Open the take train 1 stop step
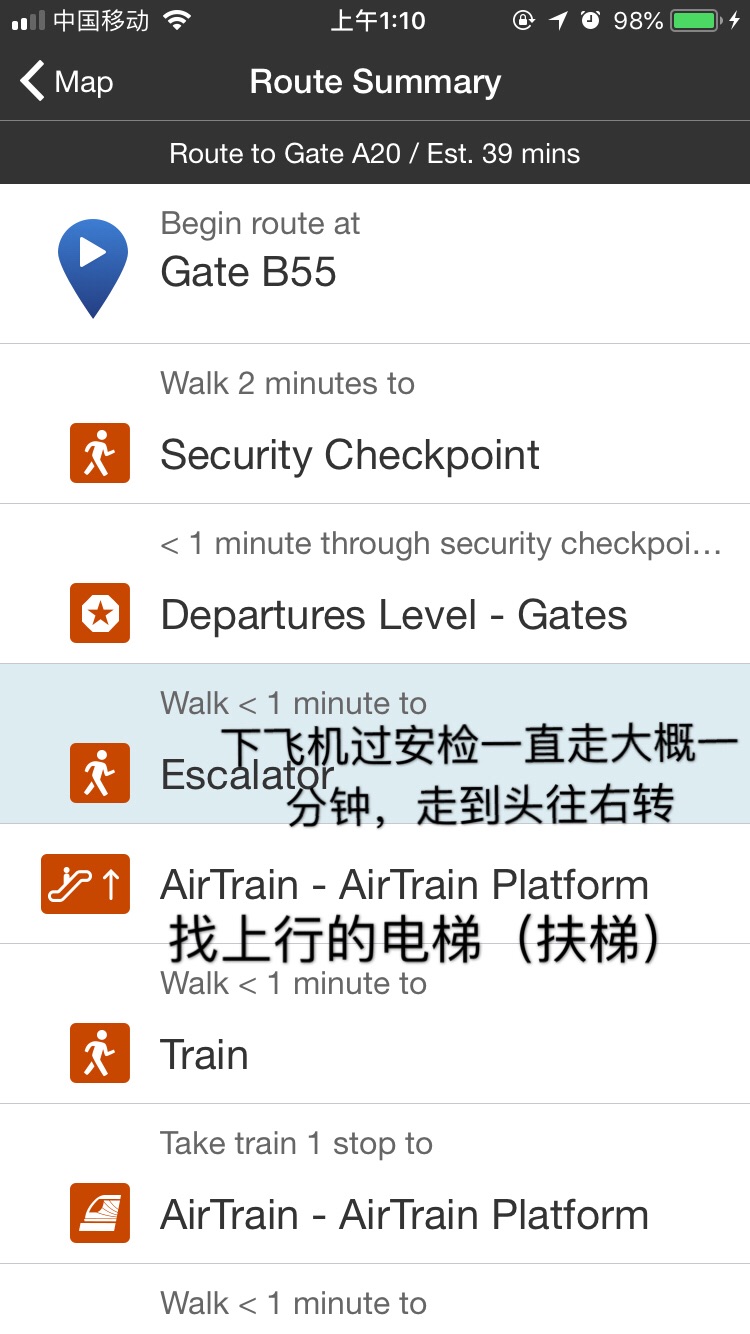Image resolution: width=750 pixels, height=1334 pixels. click(375, 1184)
